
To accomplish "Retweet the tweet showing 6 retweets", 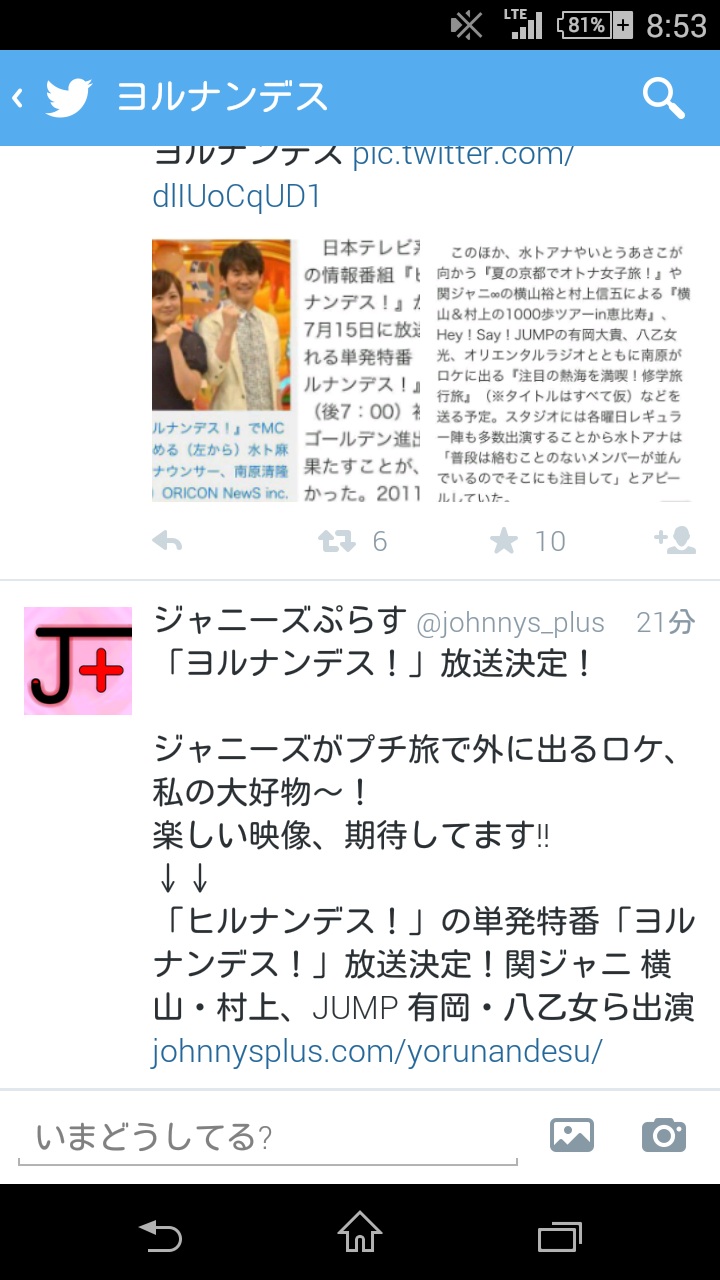I will coord(335,541).
